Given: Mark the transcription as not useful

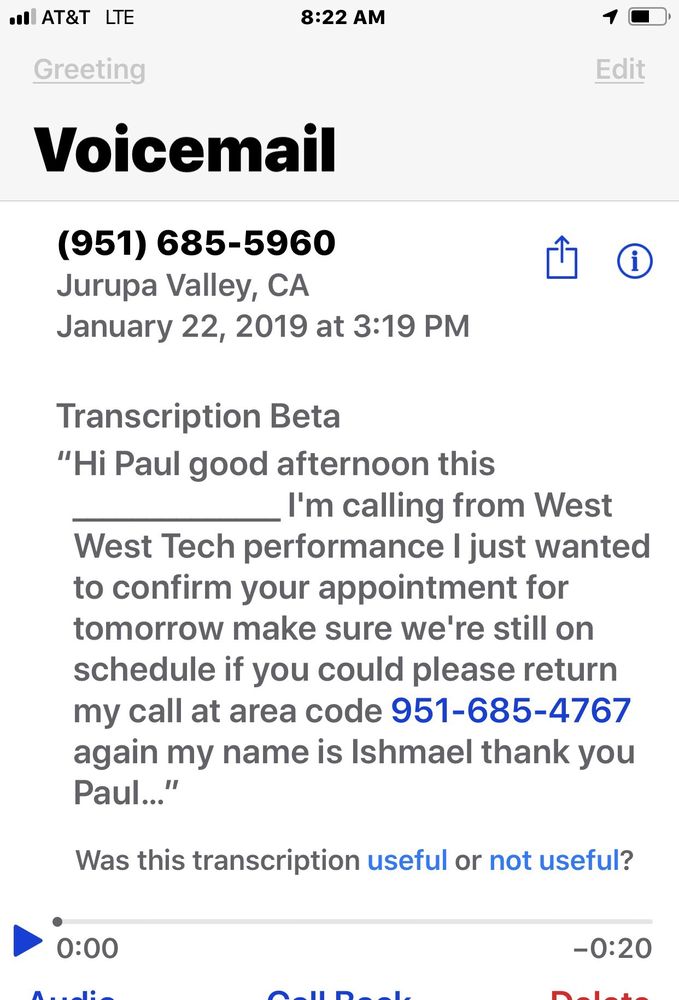Looking at the screenshot, I should (x=553, y=860).
